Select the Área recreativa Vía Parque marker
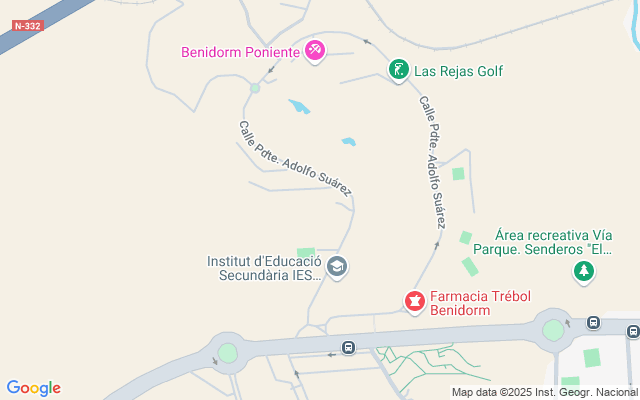 tap(583, 271)
